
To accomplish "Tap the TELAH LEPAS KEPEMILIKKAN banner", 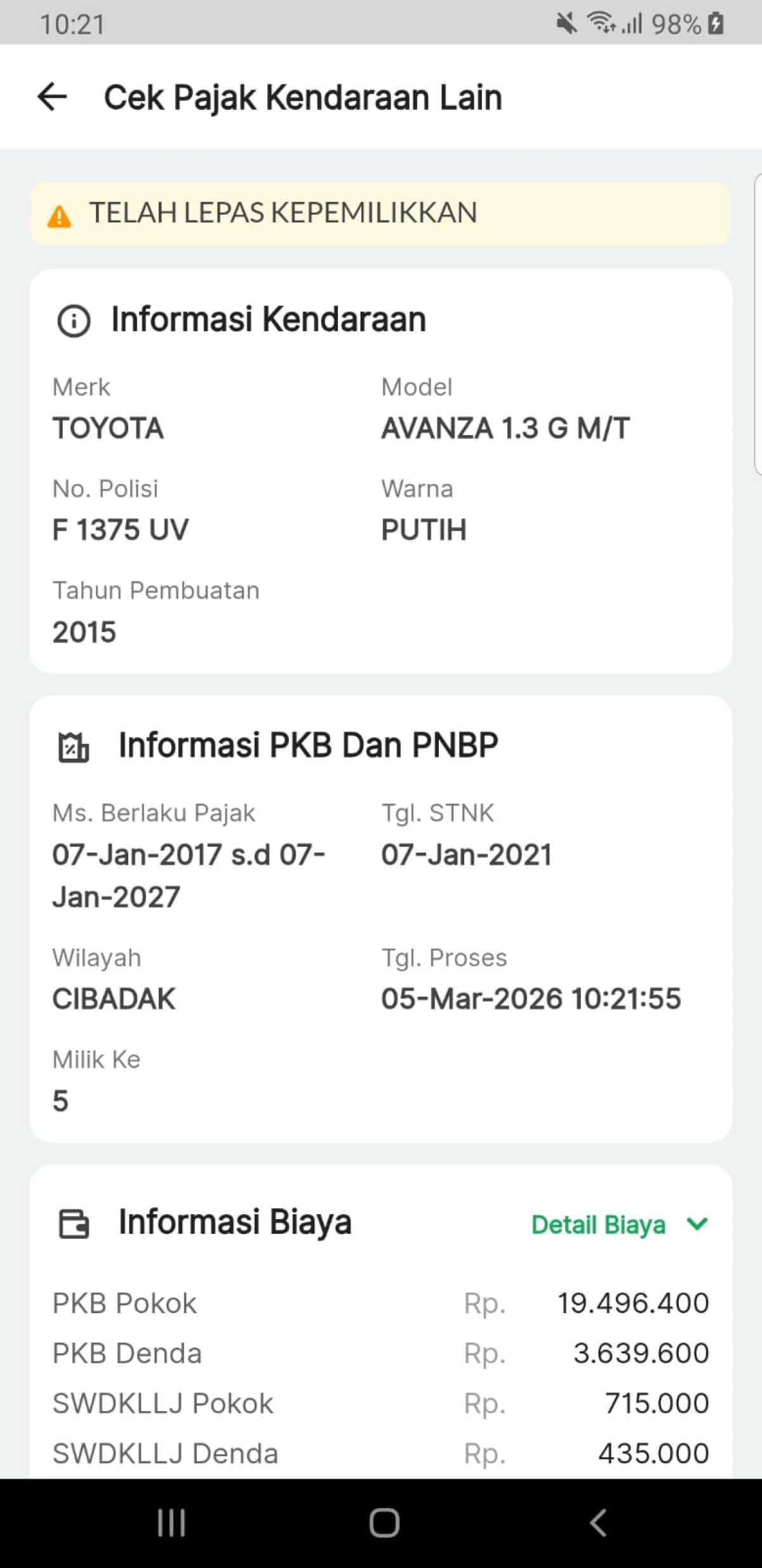I will pyautogui.click(x=381, y=213).
